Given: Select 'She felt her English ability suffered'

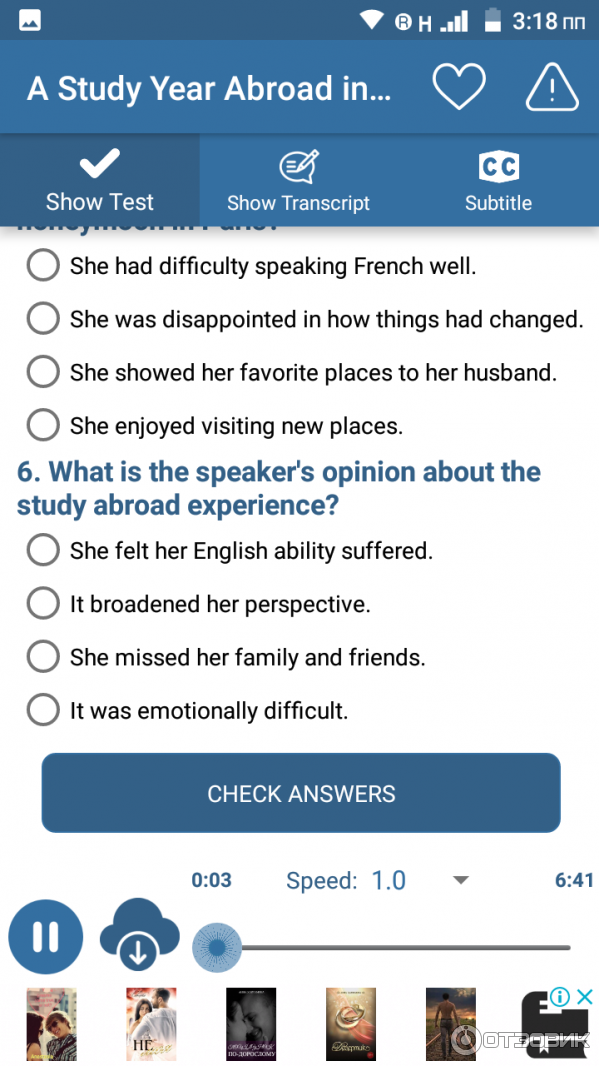Looking at the screenshot, I should (x=43, y=550).
